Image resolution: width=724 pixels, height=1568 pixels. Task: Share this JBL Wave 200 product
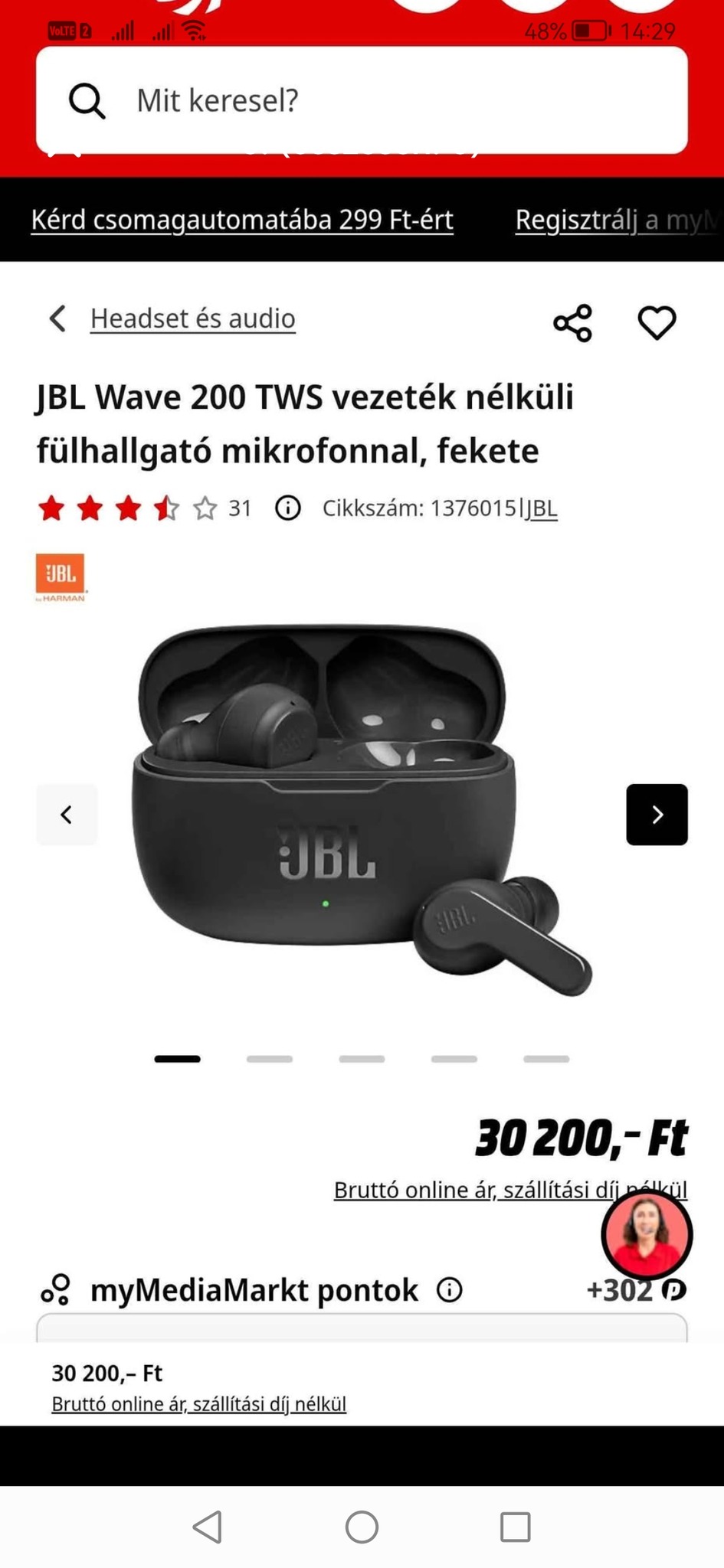(573, 323)
